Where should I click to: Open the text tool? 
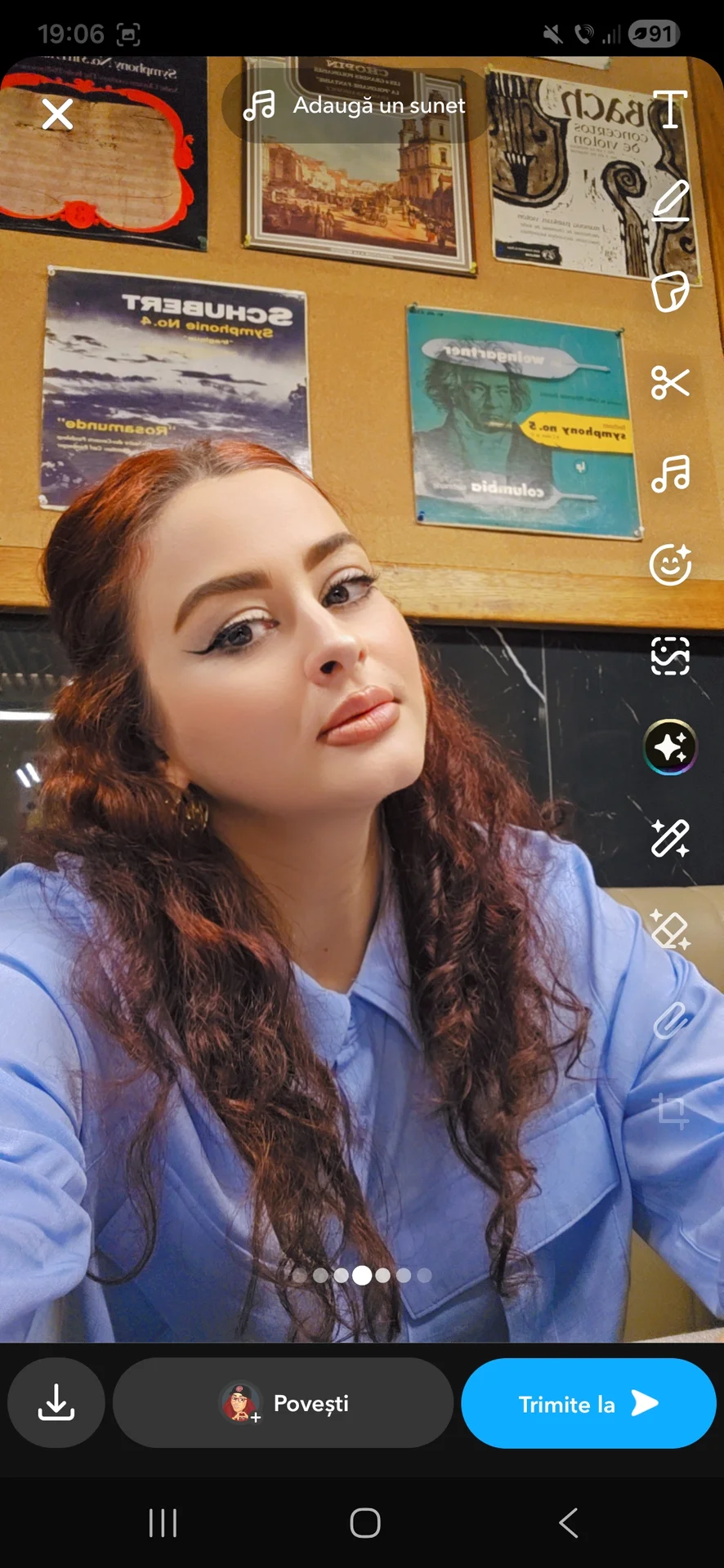[670, 109]
